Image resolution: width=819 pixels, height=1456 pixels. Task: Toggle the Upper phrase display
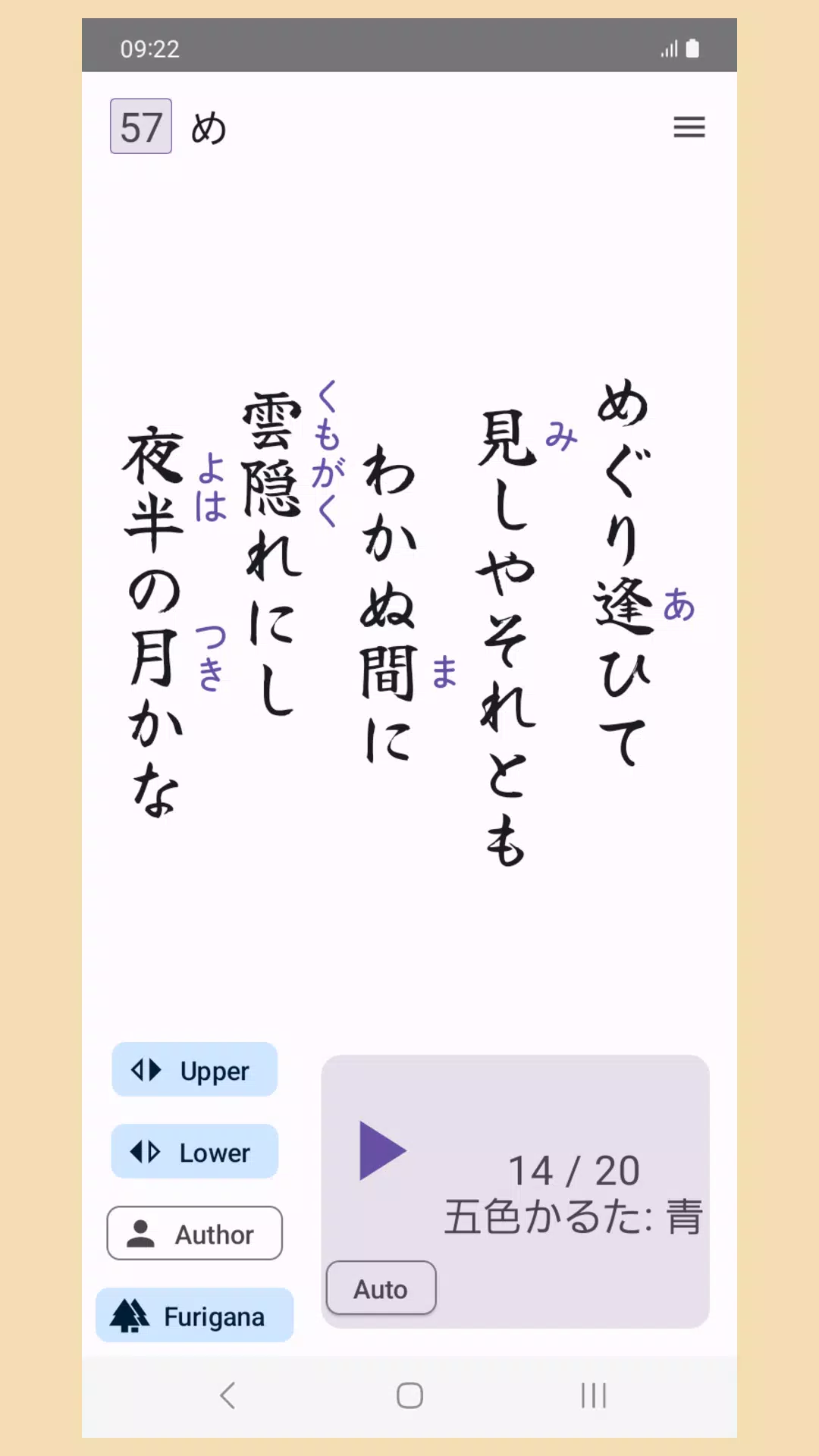[195, 1070]
